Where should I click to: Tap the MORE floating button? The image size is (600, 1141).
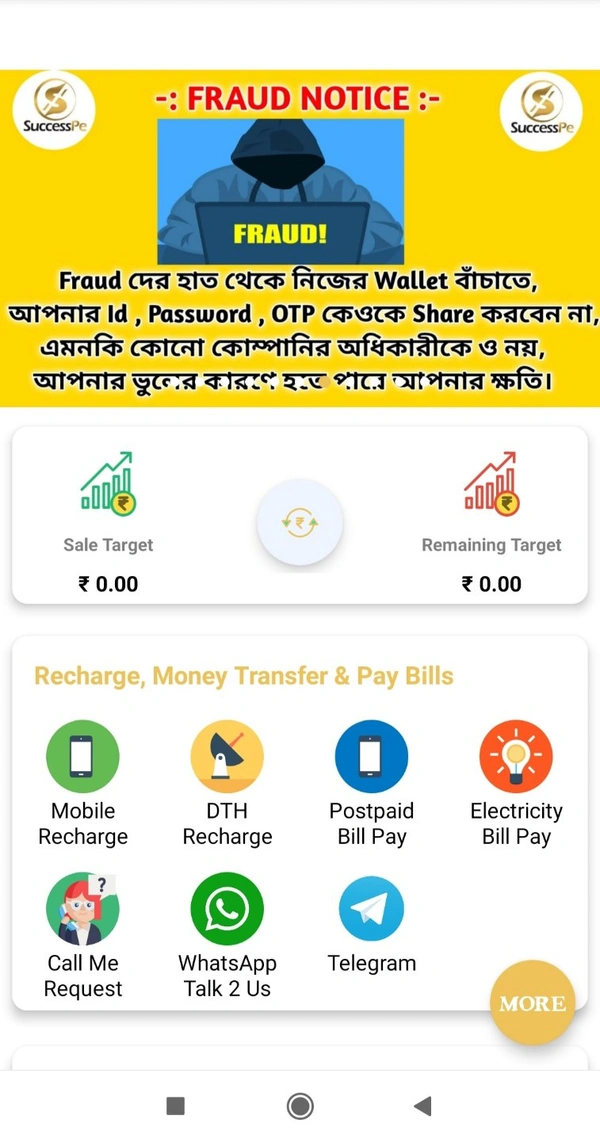[x=532, y=1003]
